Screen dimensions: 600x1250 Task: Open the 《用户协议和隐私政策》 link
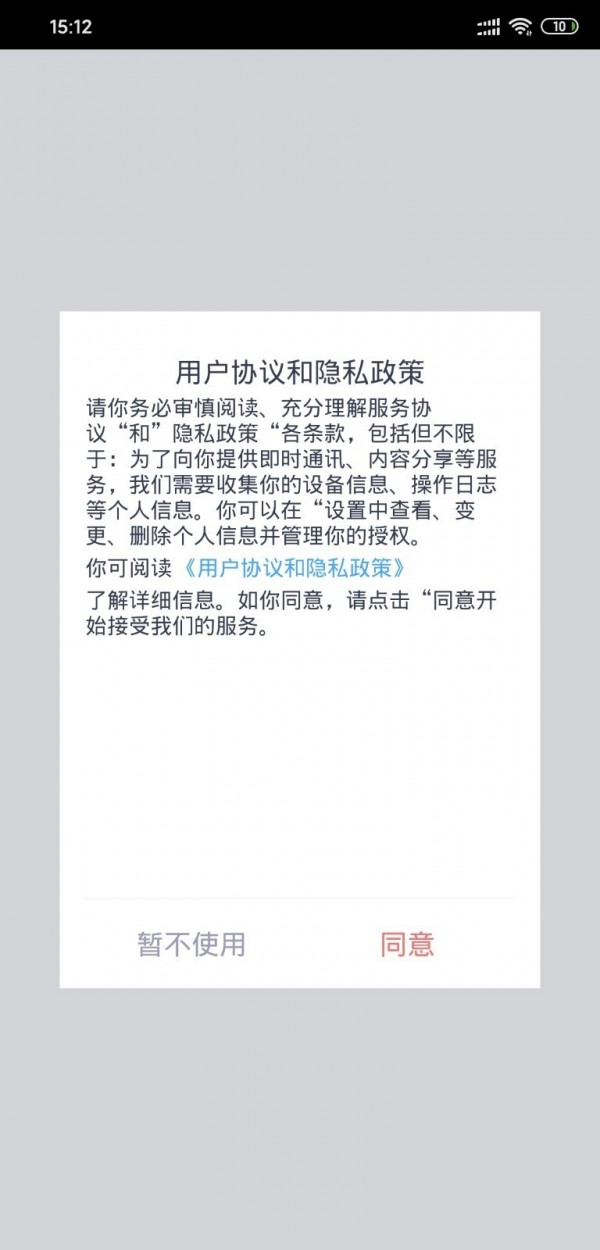(296, 567)
